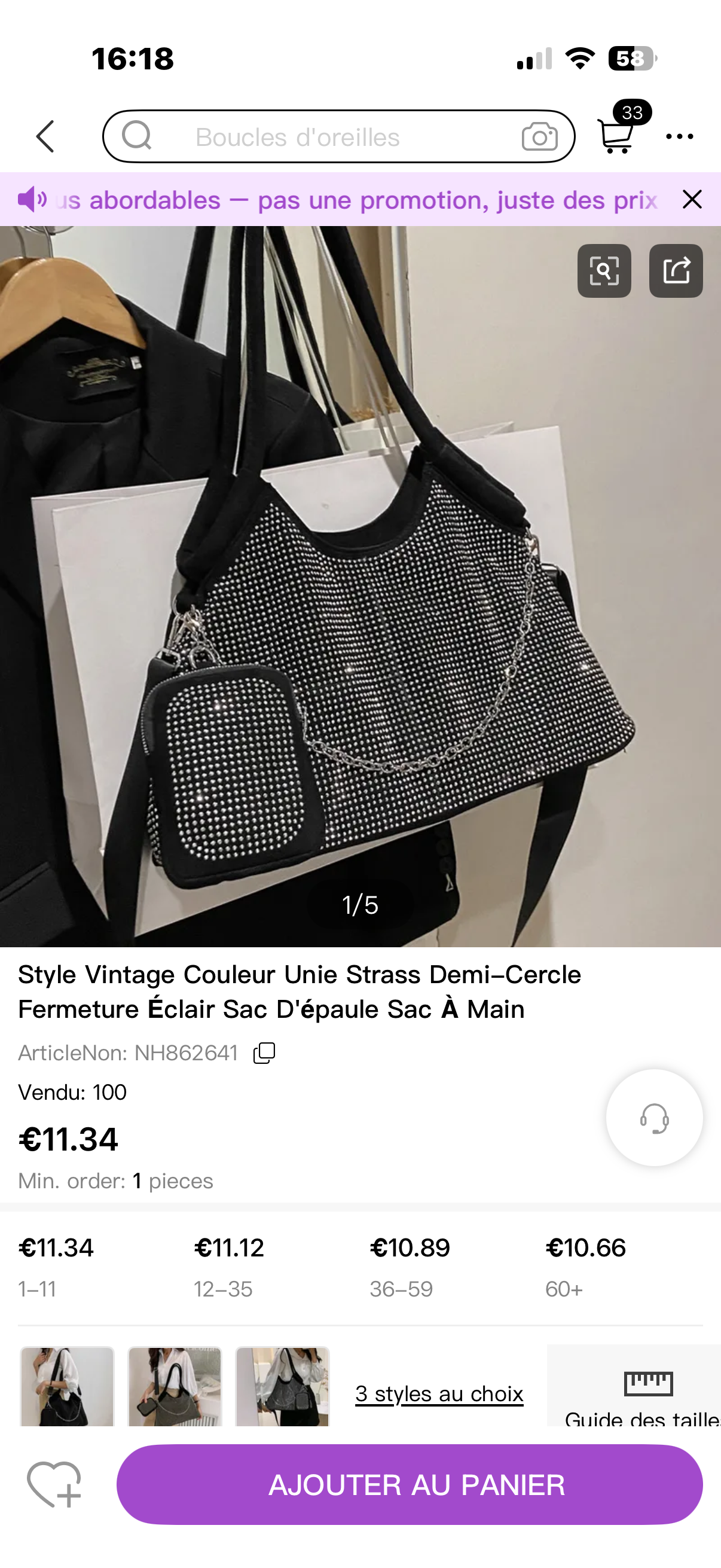Find similar items with image search icon
721x1568 pixels.
604,271
